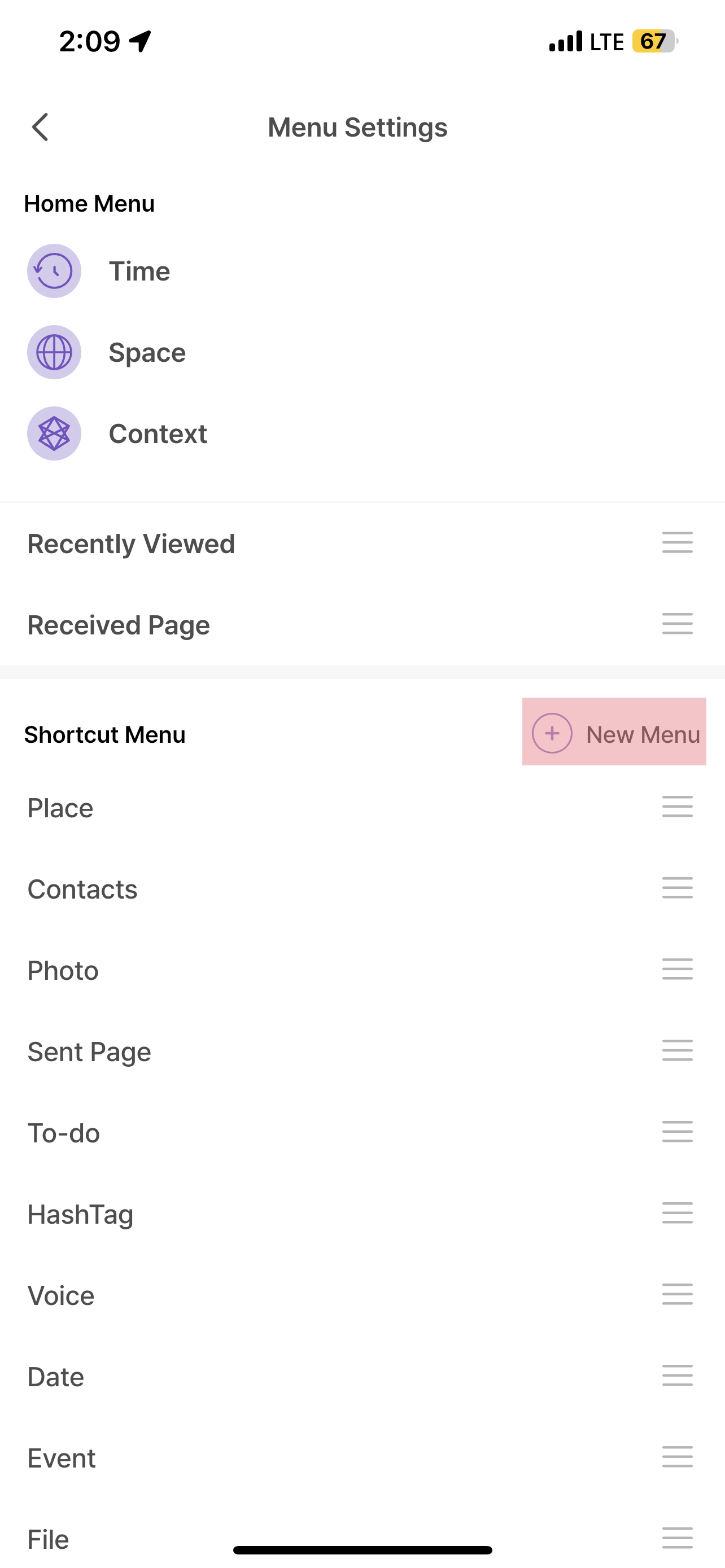Viewport: 725px width, 1568px height.
Task: Click the drag handle next to Event
Action: [x=677, y=1458]
